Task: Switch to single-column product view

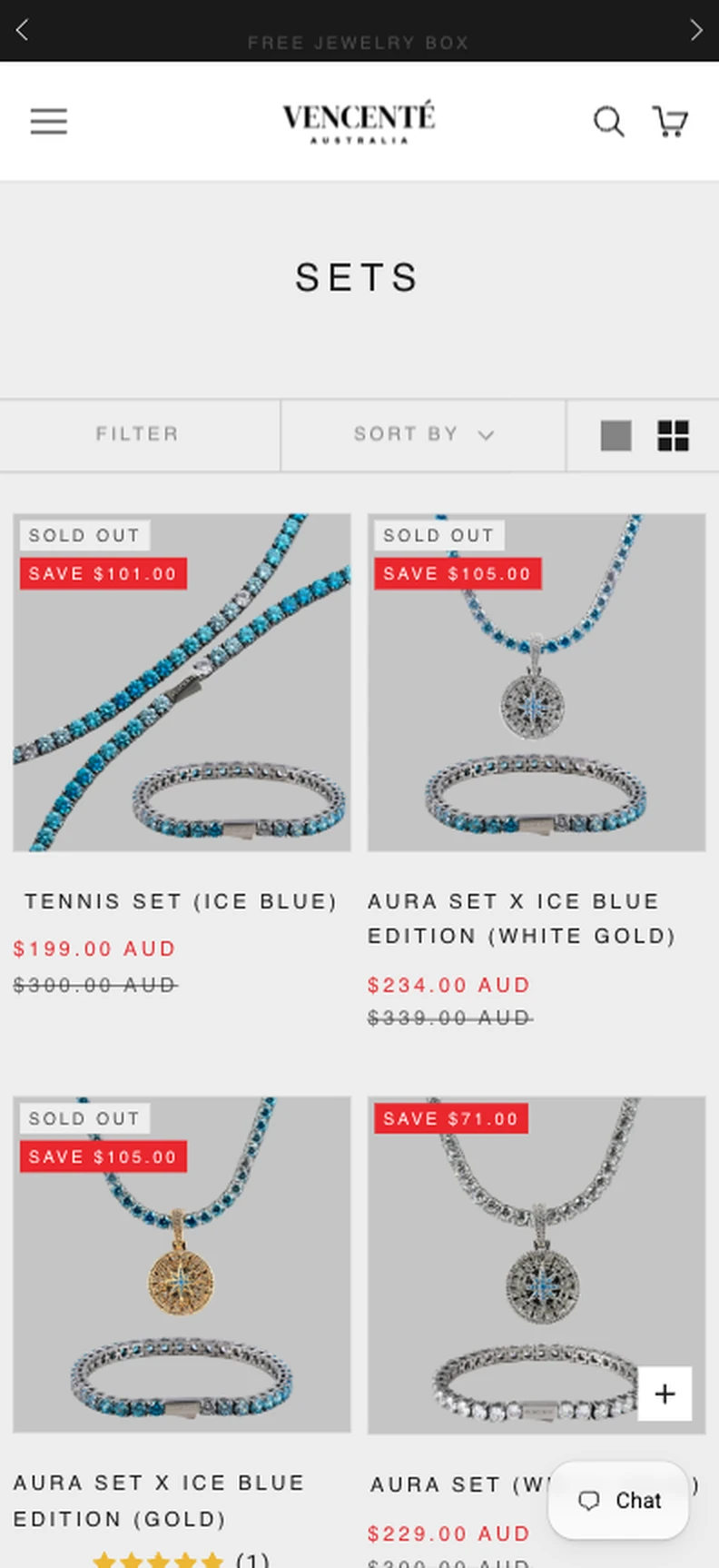Action: (616, 436)
